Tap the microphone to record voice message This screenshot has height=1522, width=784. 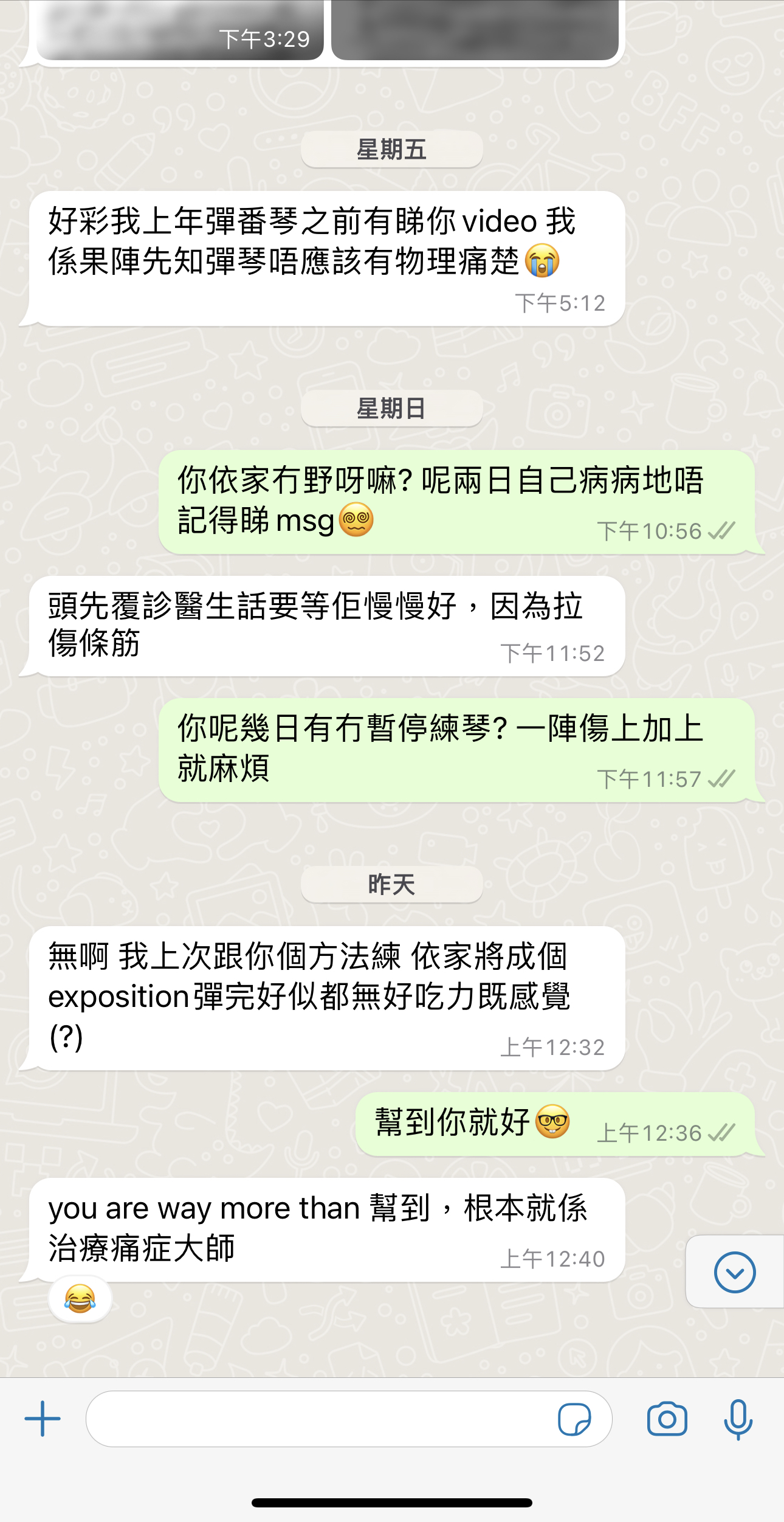click(738, 1419)
